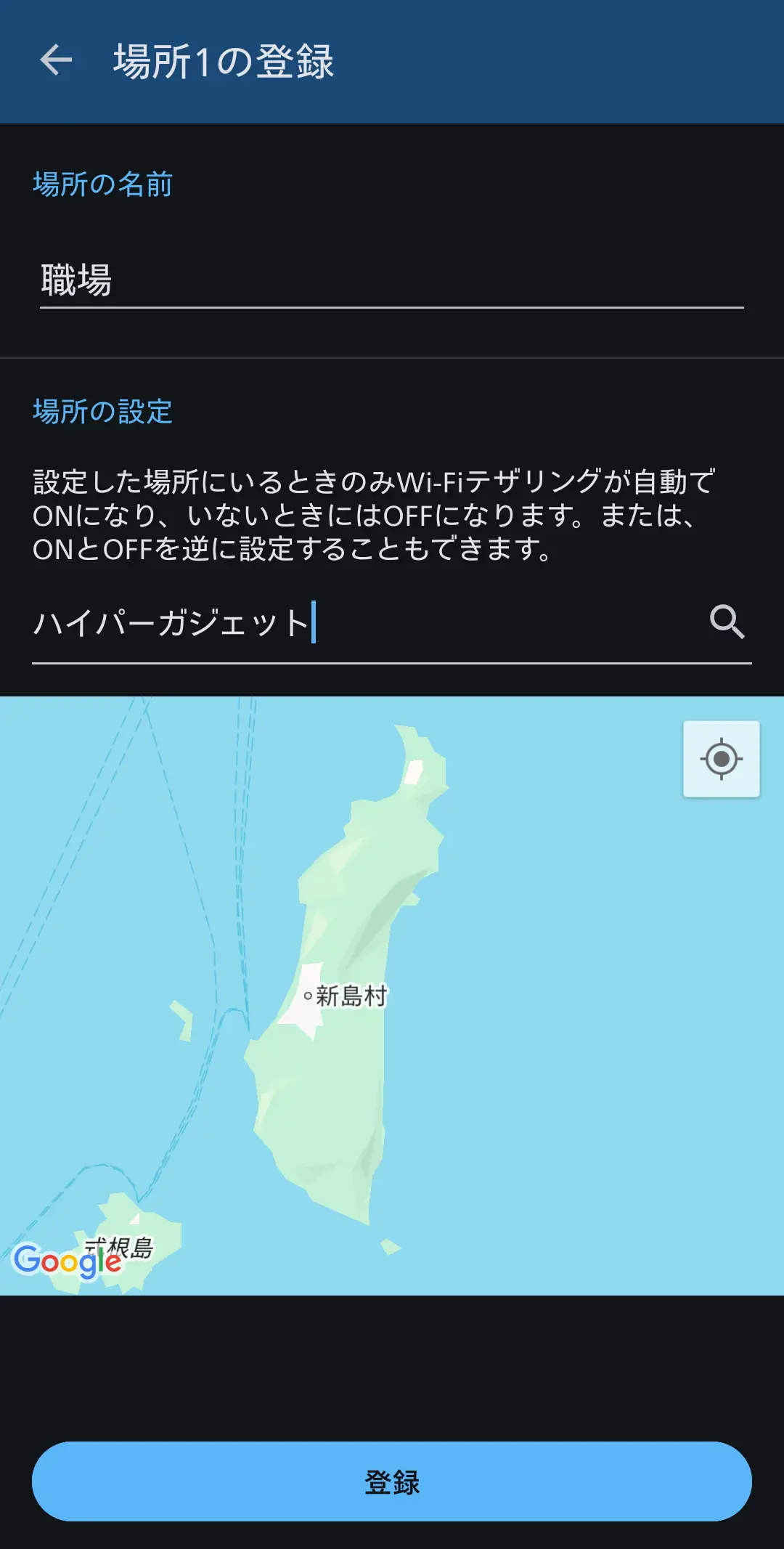Select the 場所の設定 section heading

pyautogui.click(x=102, y=410)
